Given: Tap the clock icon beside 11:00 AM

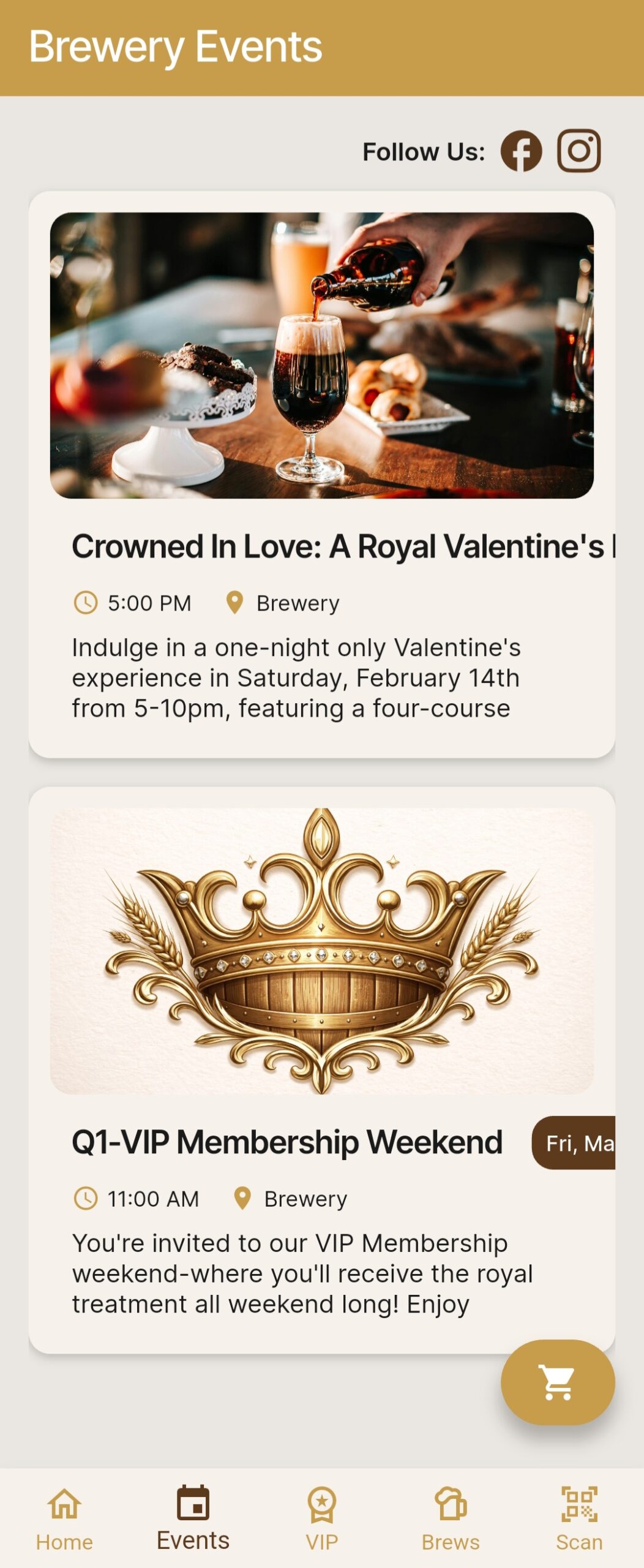Looking at the screenshot, I should tap(85, 1199).
